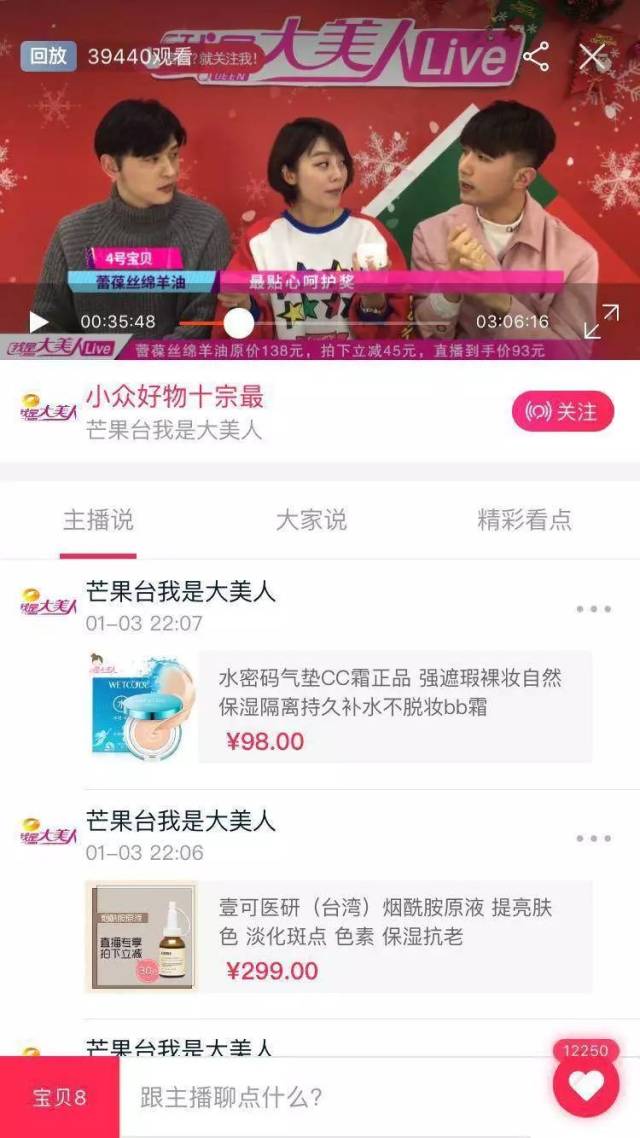This screenshot has width=640, height=1138.
Task: Open the 宝贝8 product list
Action: 59,1097
